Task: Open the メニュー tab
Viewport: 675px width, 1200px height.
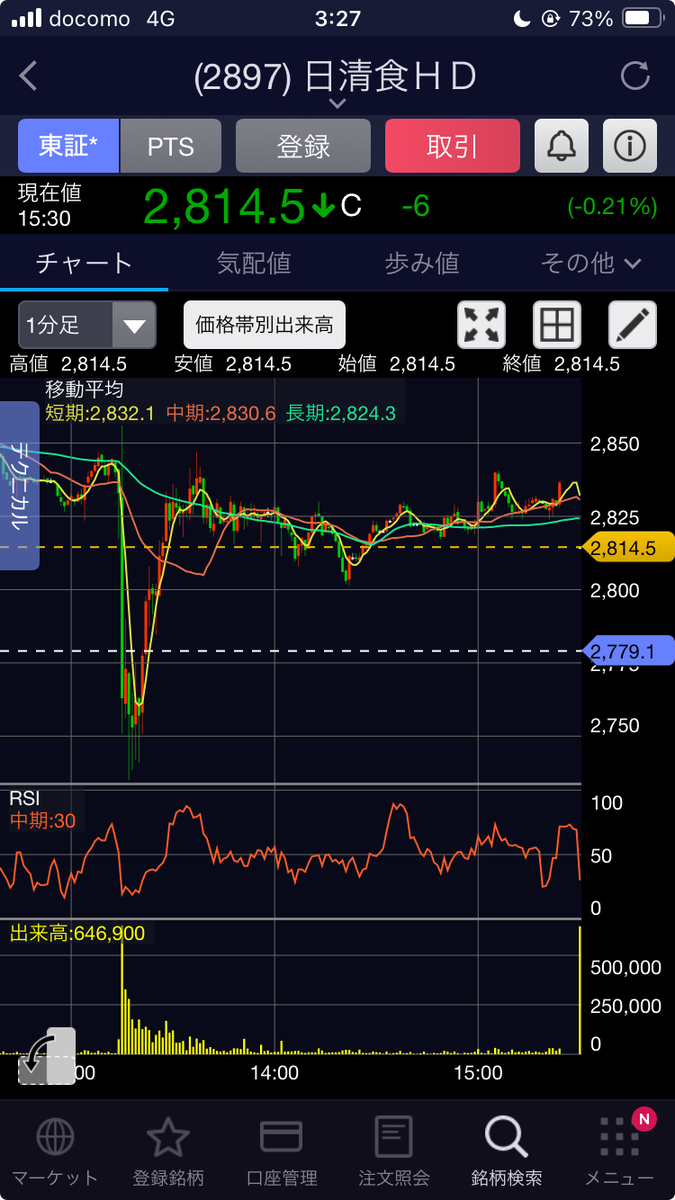Action: point(619,1151)
